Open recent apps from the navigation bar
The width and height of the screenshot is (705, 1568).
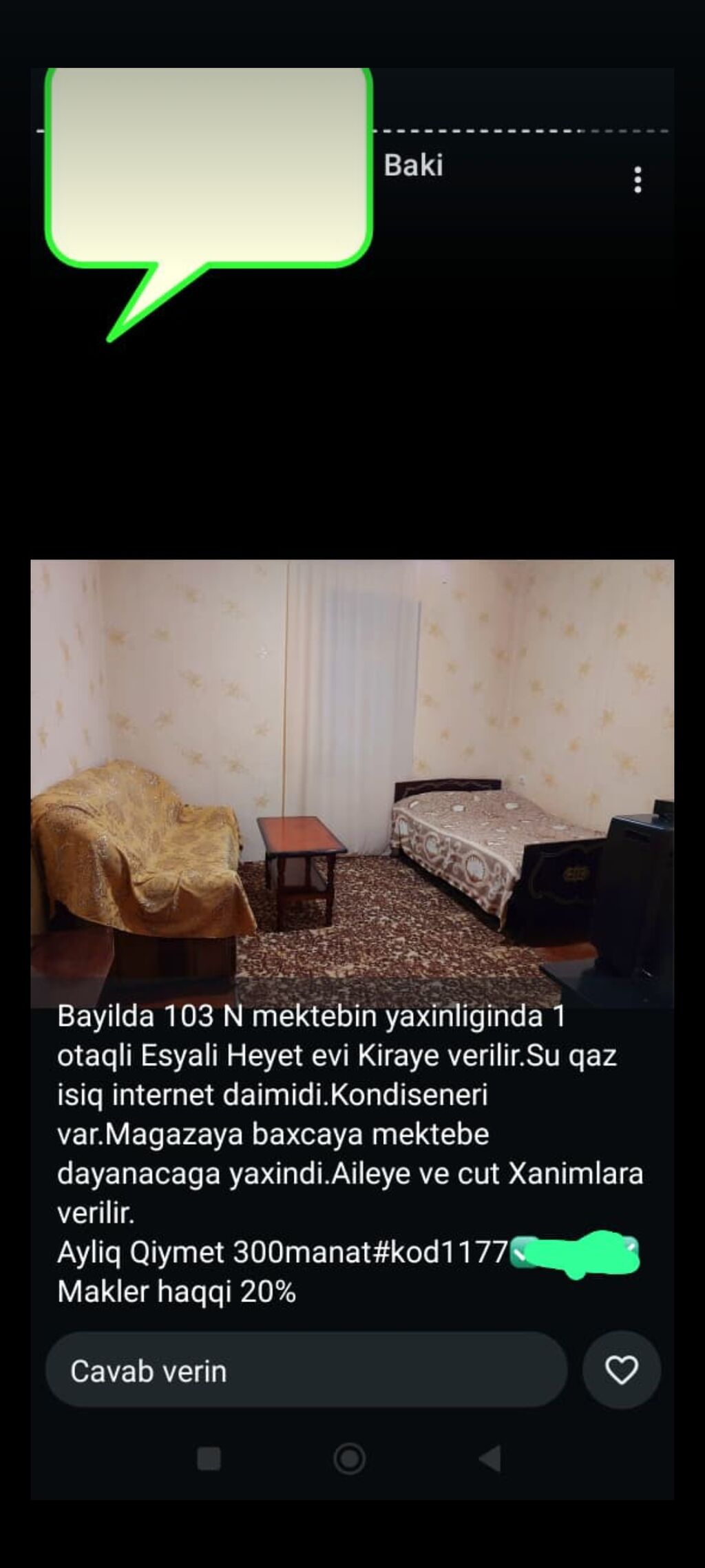(x=209, y=1458)
